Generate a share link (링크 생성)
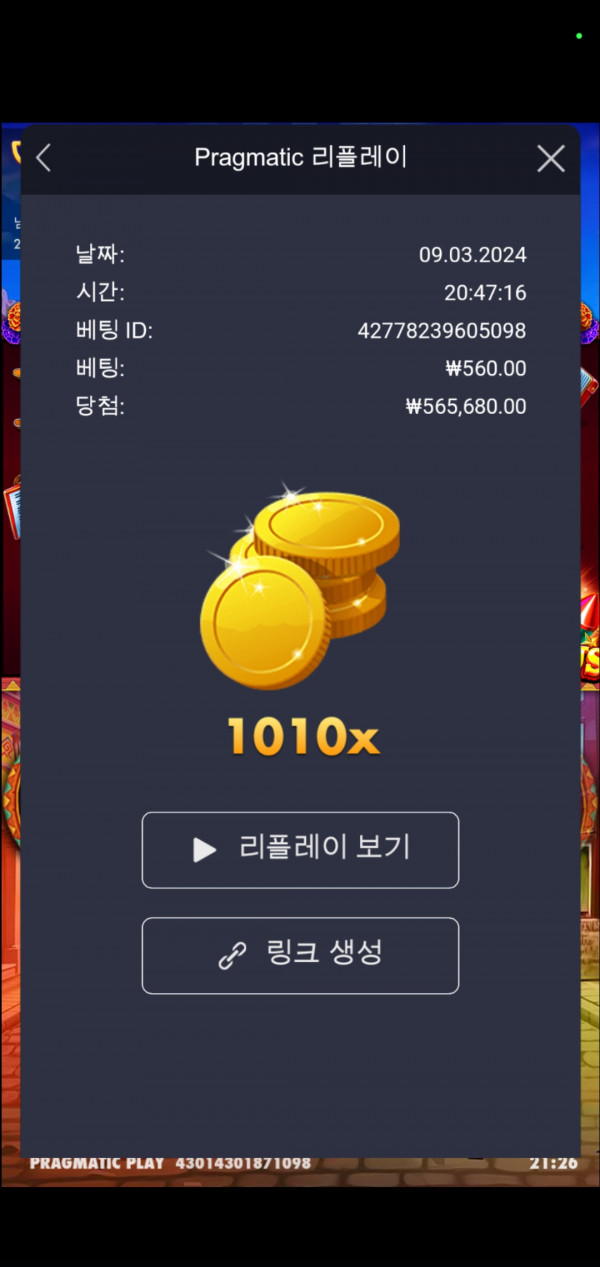 click(300, 955)
